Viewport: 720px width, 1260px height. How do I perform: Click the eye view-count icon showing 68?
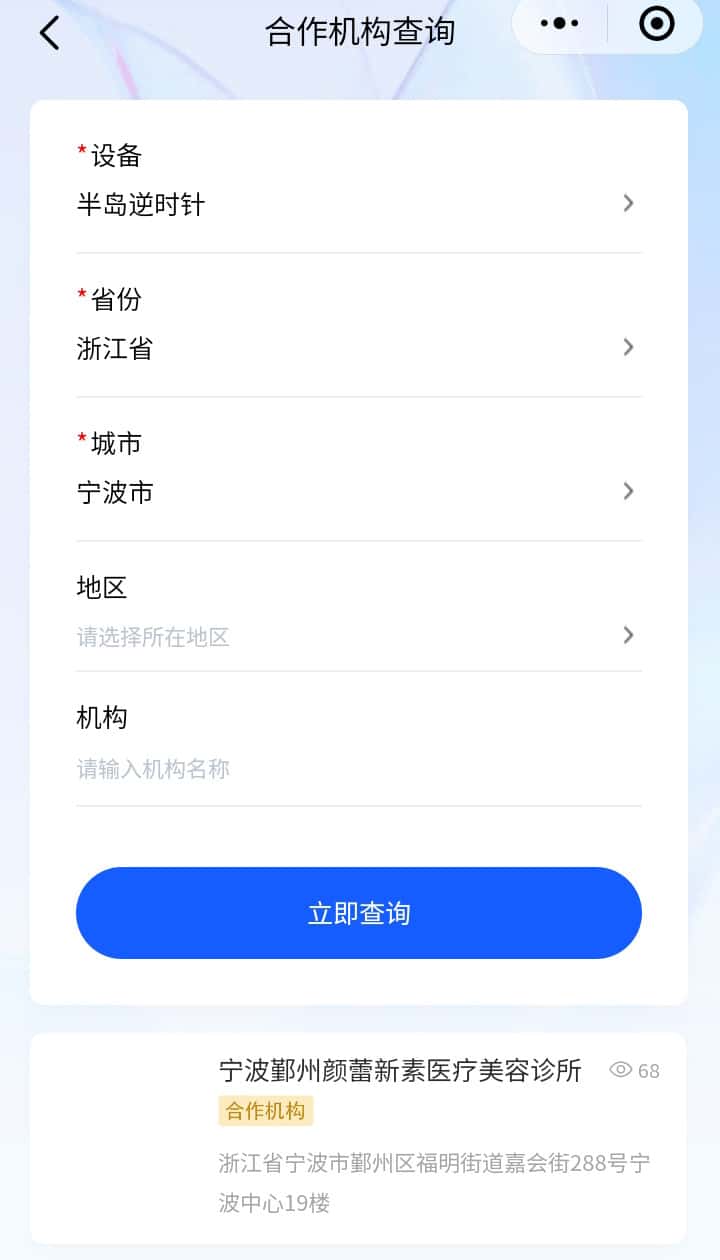click(x=620, y=1070)
